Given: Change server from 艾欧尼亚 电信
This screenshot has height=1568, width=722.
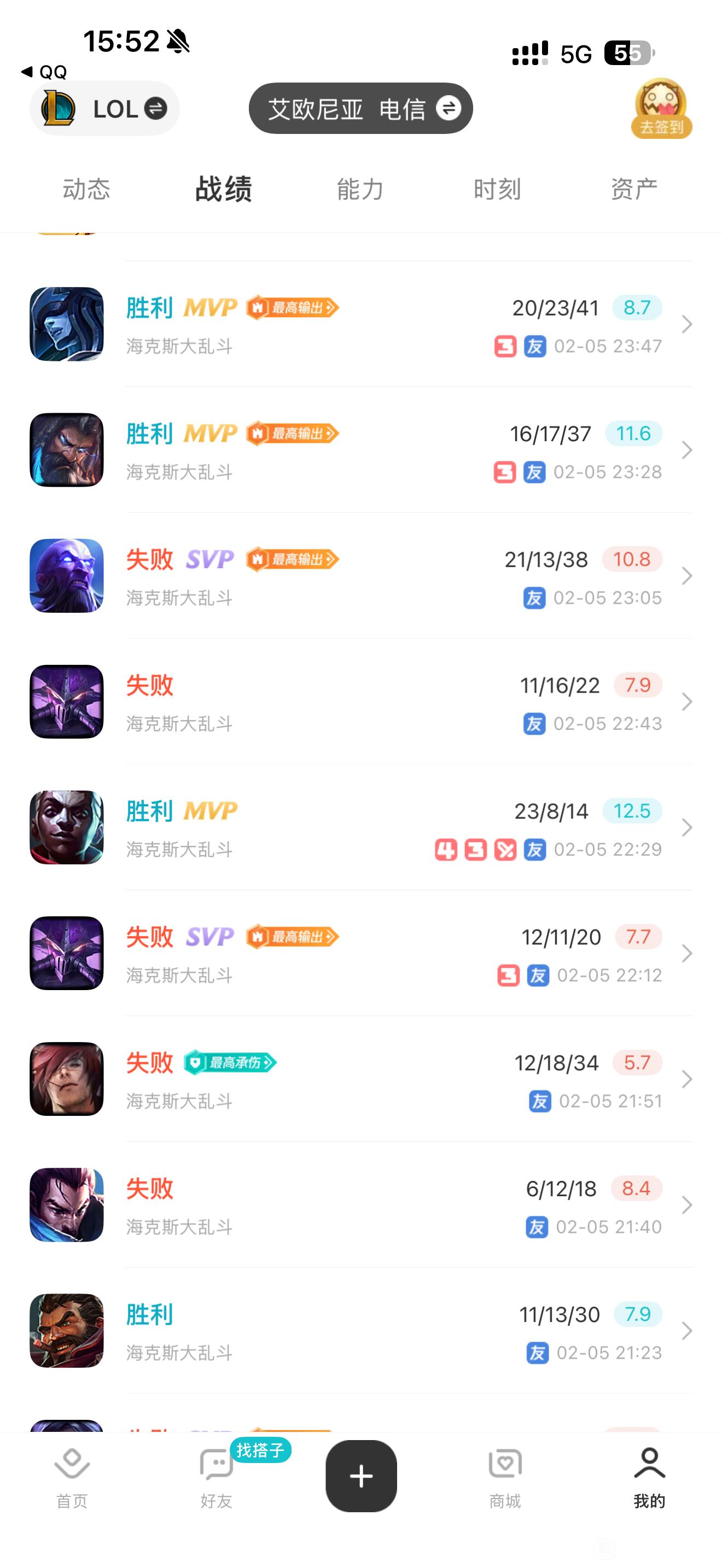Looking at the screenshot, I should pyautogui.click(x=360, y=109).
